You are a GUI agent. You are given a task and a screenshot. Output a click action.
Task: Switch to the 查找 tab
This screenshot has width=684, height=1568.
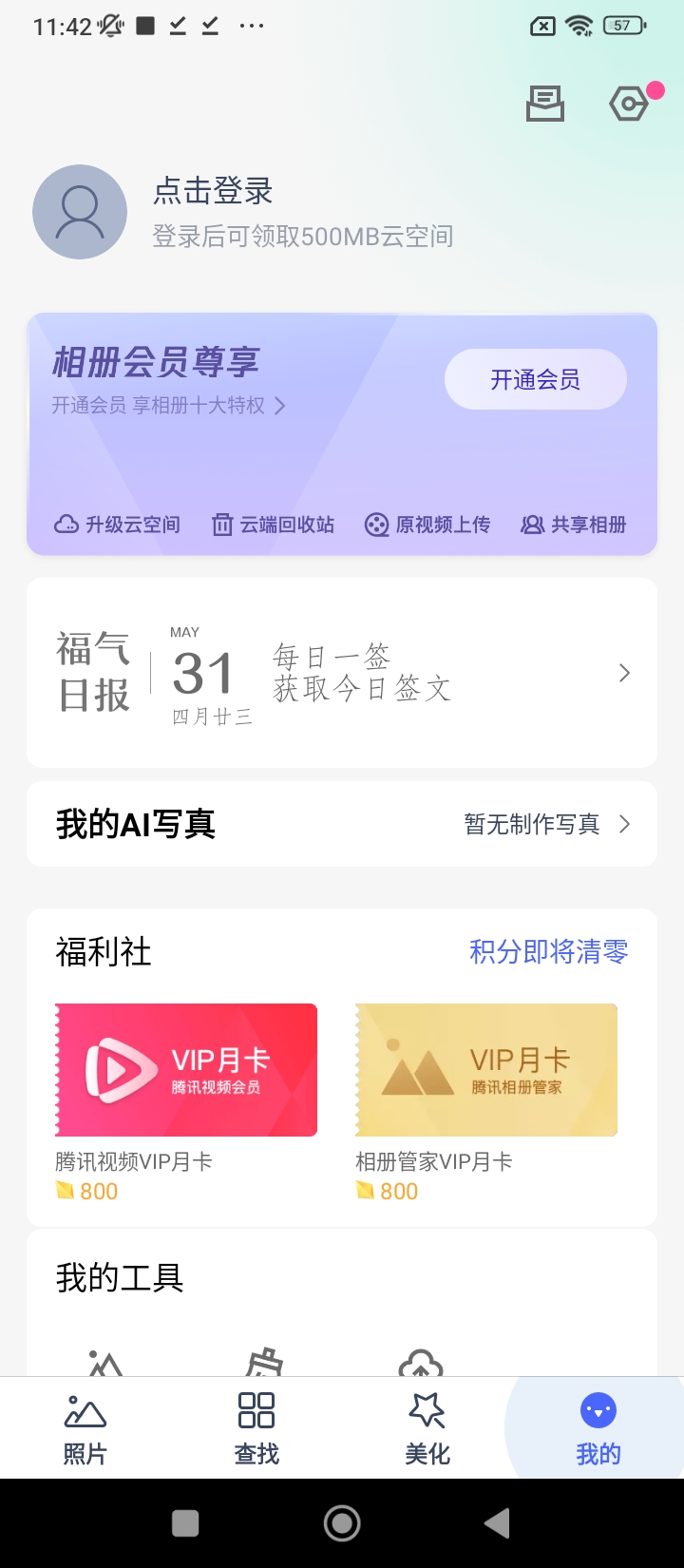pos(256,1428)
